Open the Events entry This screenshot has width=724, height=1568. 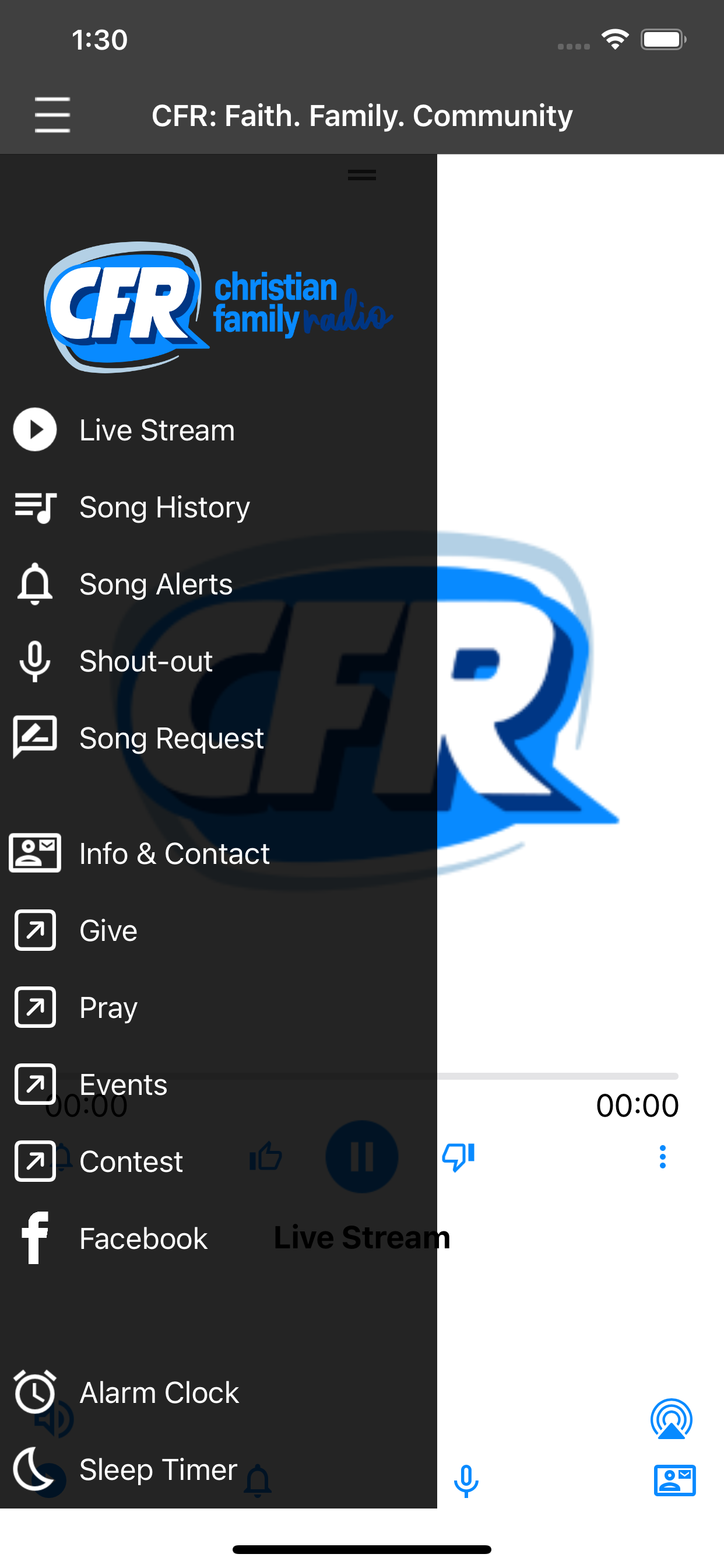pos(219,1084)
